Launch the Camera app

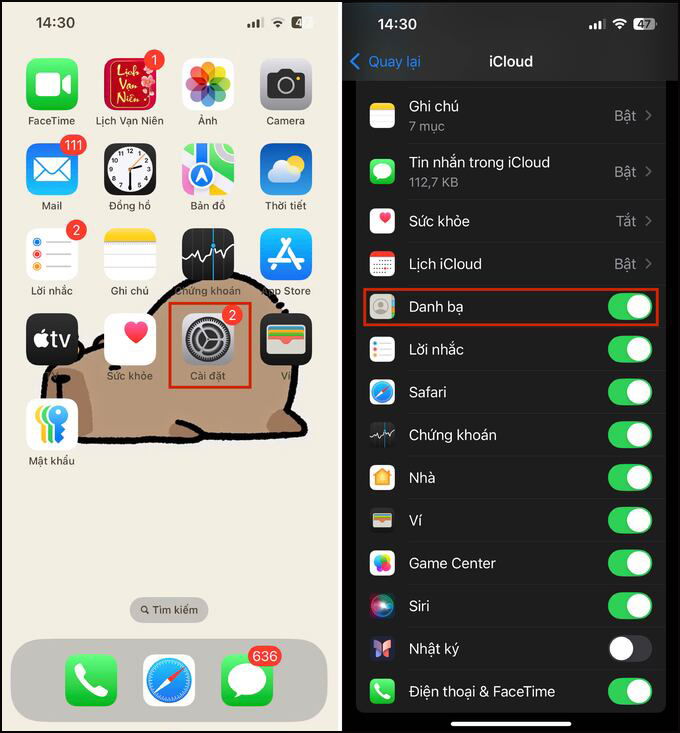coord(285,84)
